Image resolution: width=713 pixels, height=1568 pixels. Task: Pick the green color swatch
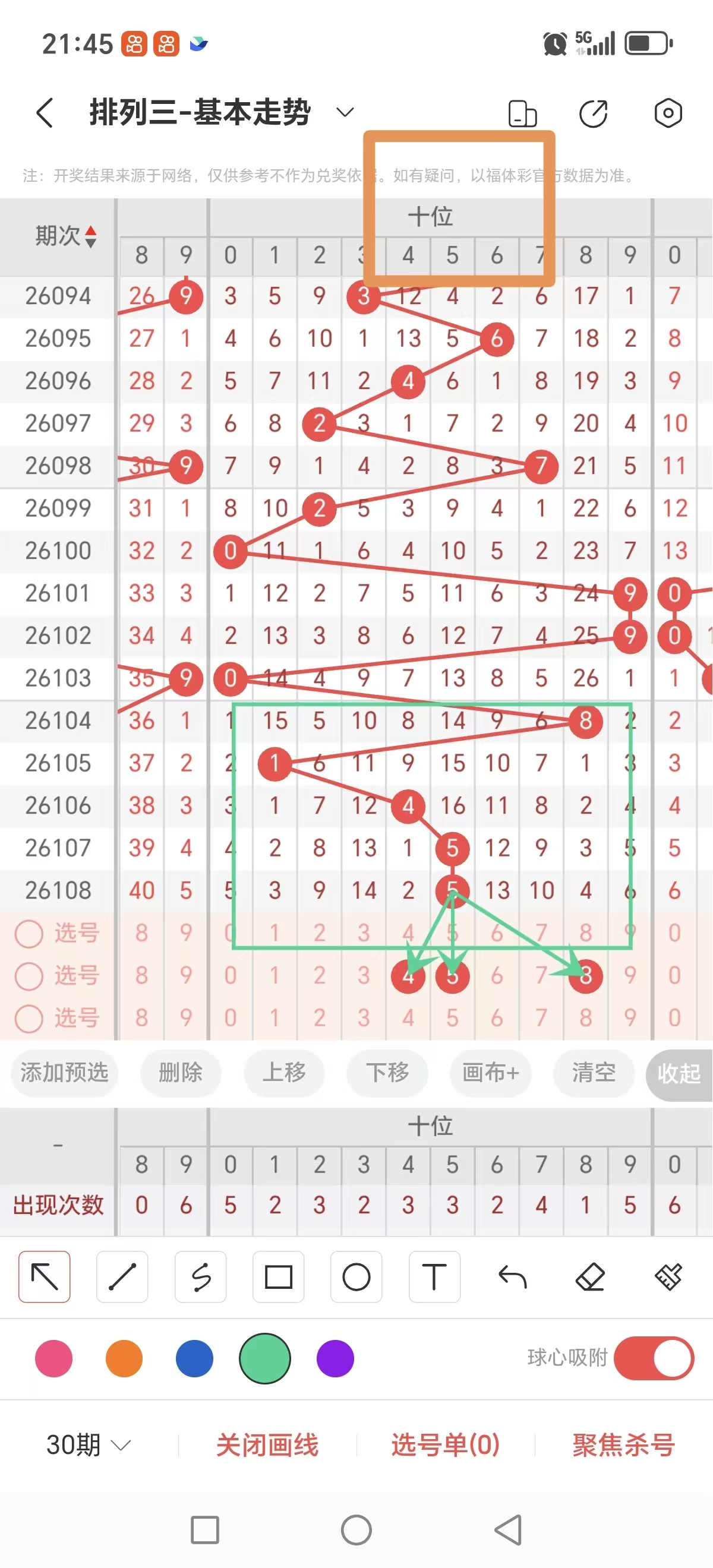tap(265, 1358)
